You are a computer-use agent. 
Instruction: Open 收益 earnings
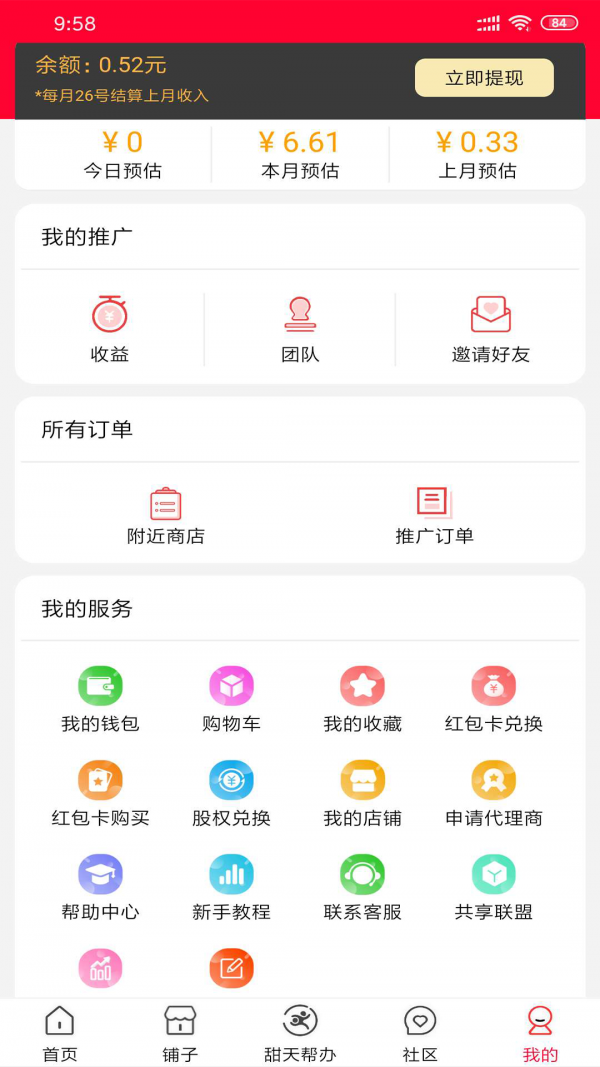click(x=110, y=329)
